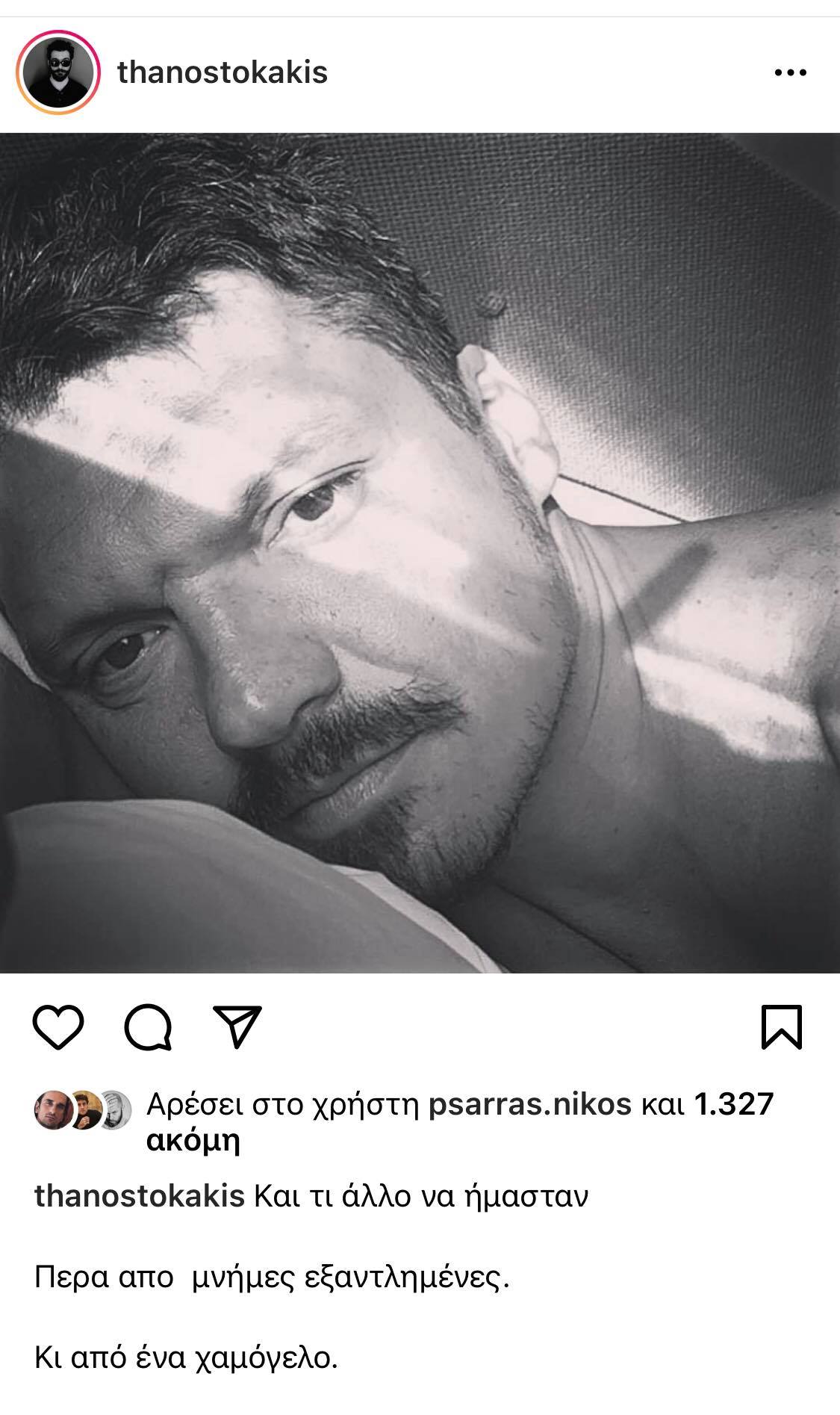Open psarras.nikos profile from the likes line
This screenshot has width=840, height=1415.
[529, 1103]
